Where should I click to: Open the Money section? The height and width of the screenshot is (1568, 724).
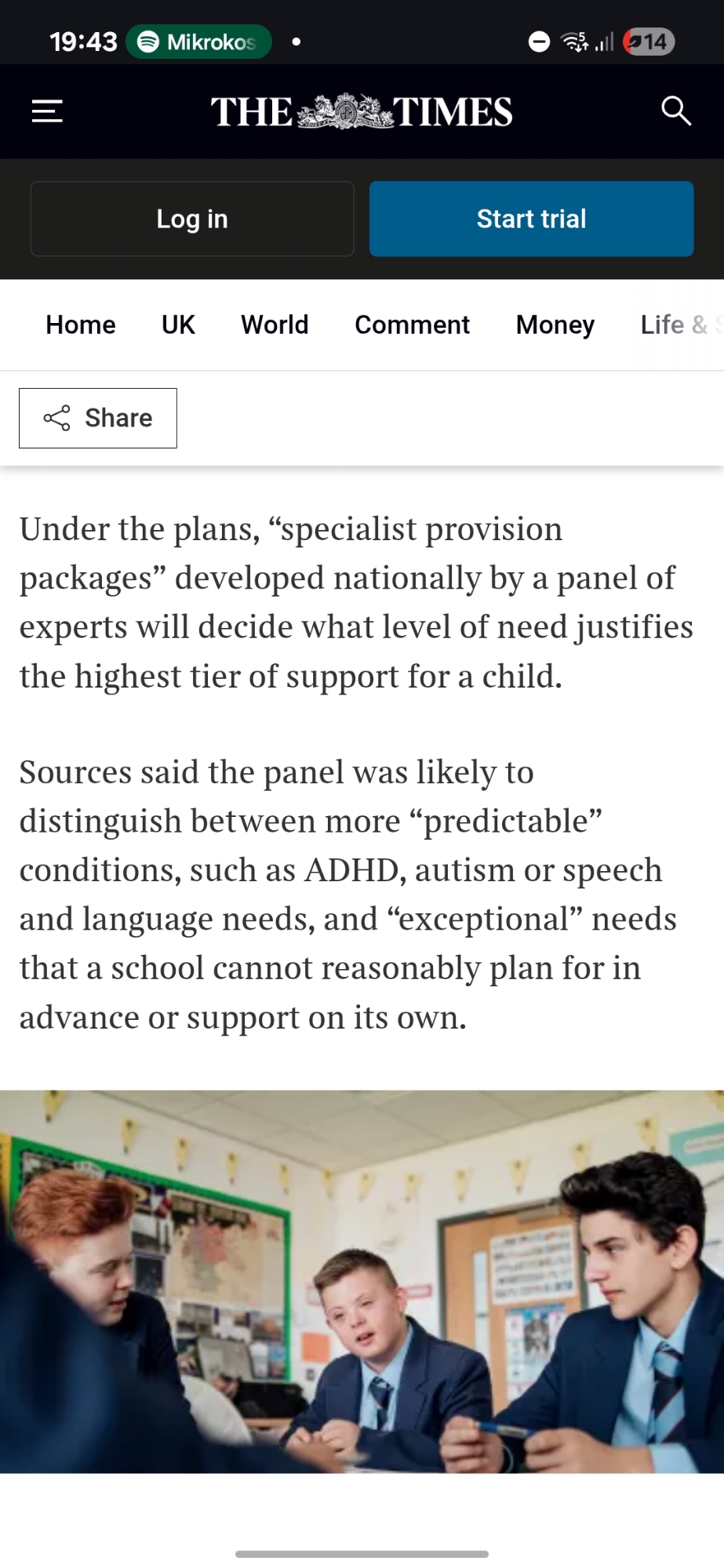pyautogui.click(x=555, y=325)
